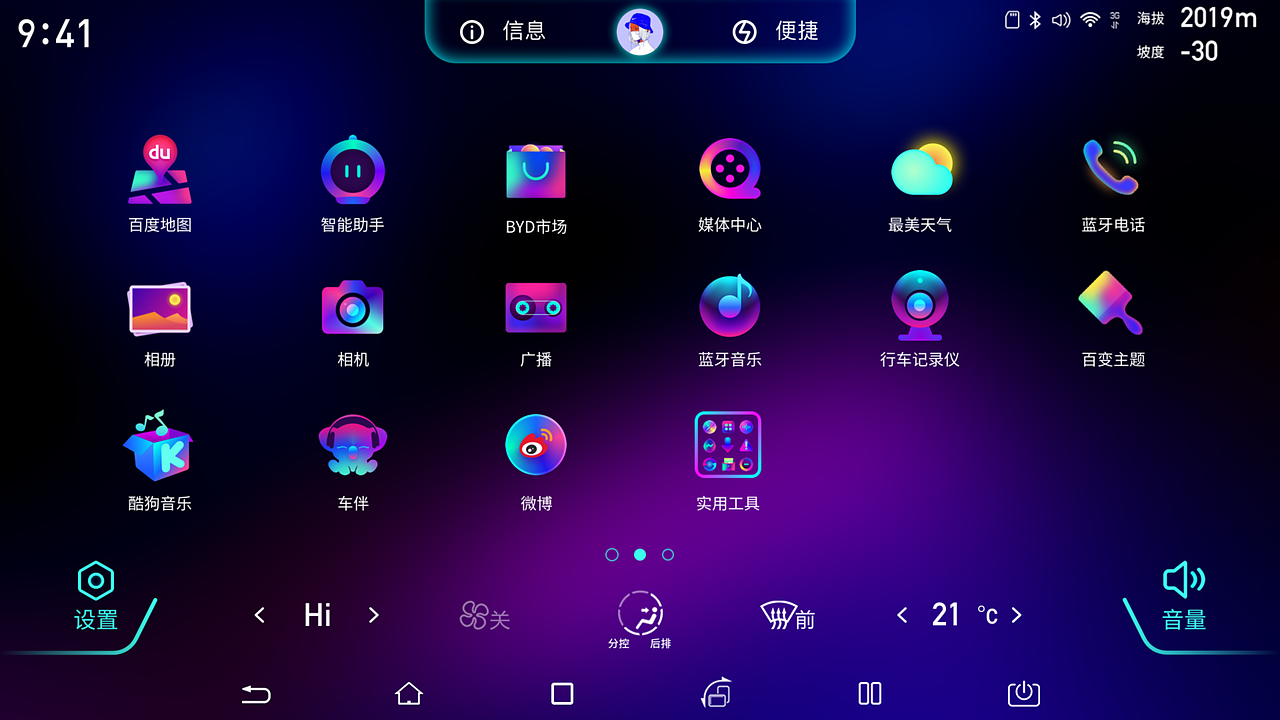The height and width of the screenshot is (720, 1280).
Task: Go to the home screen
Action: click(408, 693)
